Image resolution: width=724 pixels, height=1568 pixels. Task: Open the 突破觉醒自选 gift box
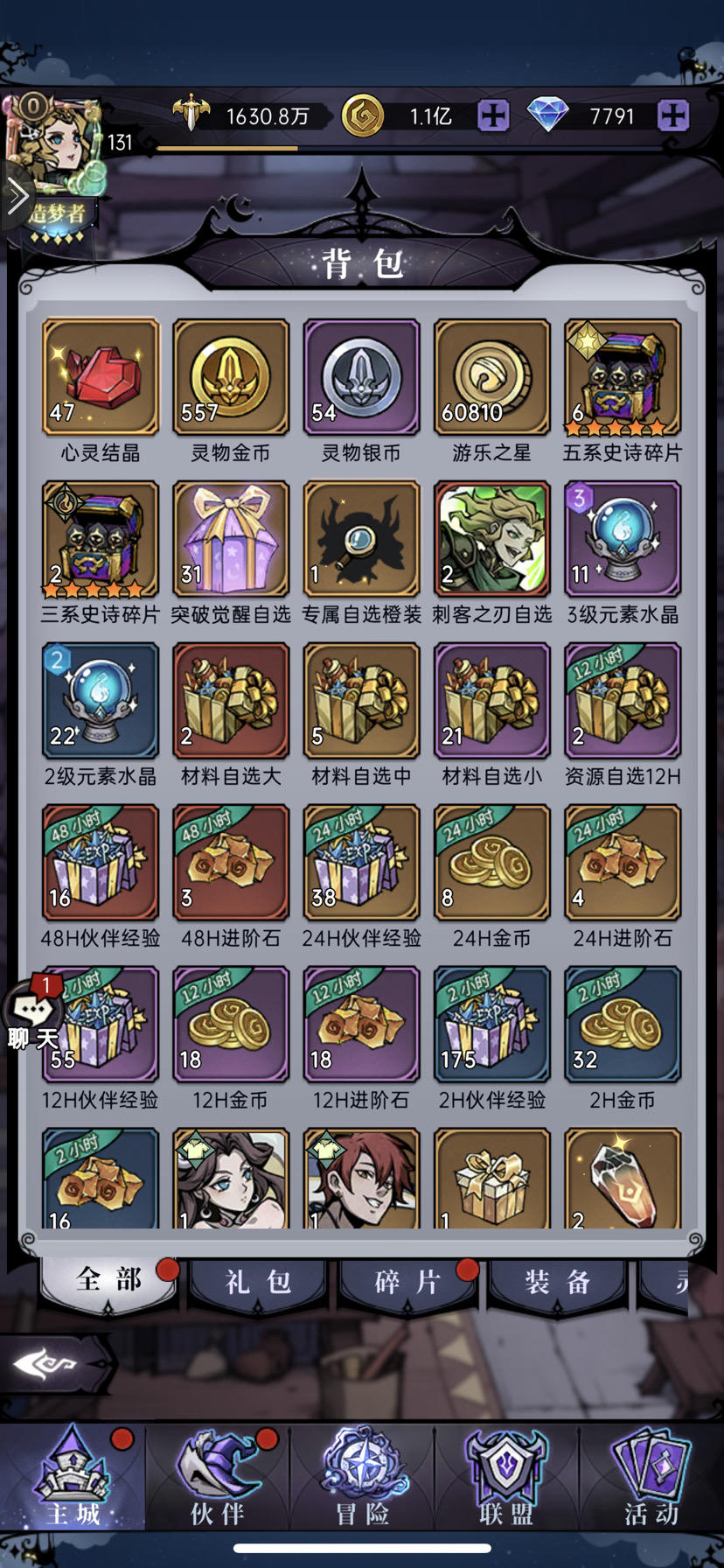[230, 540]
